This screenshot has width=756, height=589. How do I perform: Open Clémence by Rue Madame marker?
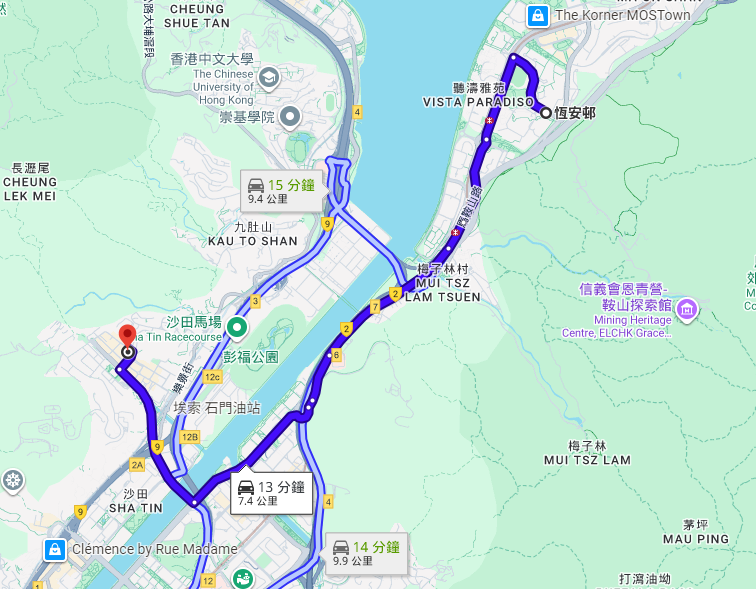point(55,549)
